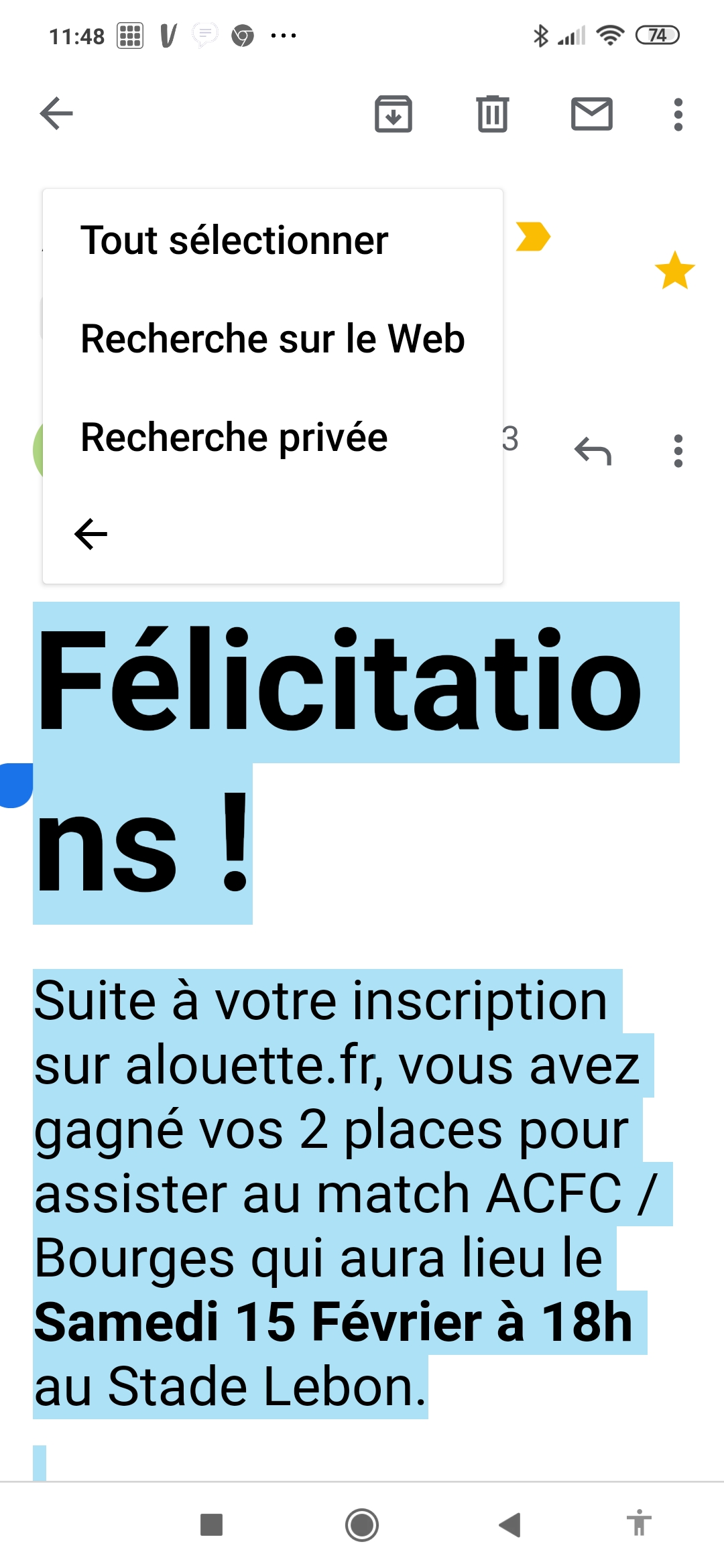This screenshot has width=724, height=1568.
Task: Select Recherche privée
Action: click(x=234, y=437)
